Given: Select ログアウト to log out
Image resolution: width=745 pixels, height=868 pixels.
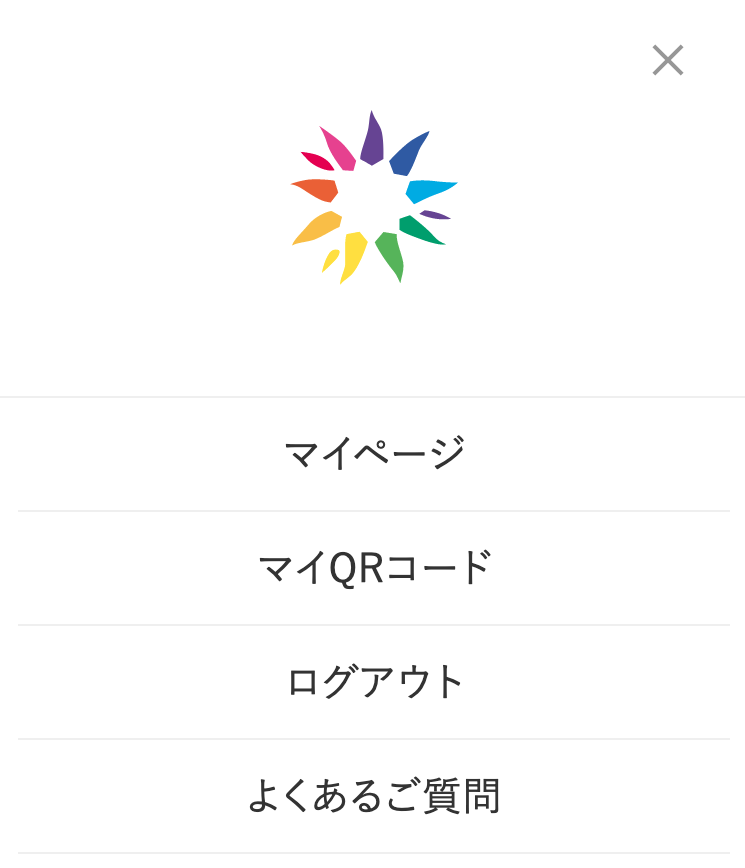Looking at the screenshot, I should pos(373,682).
